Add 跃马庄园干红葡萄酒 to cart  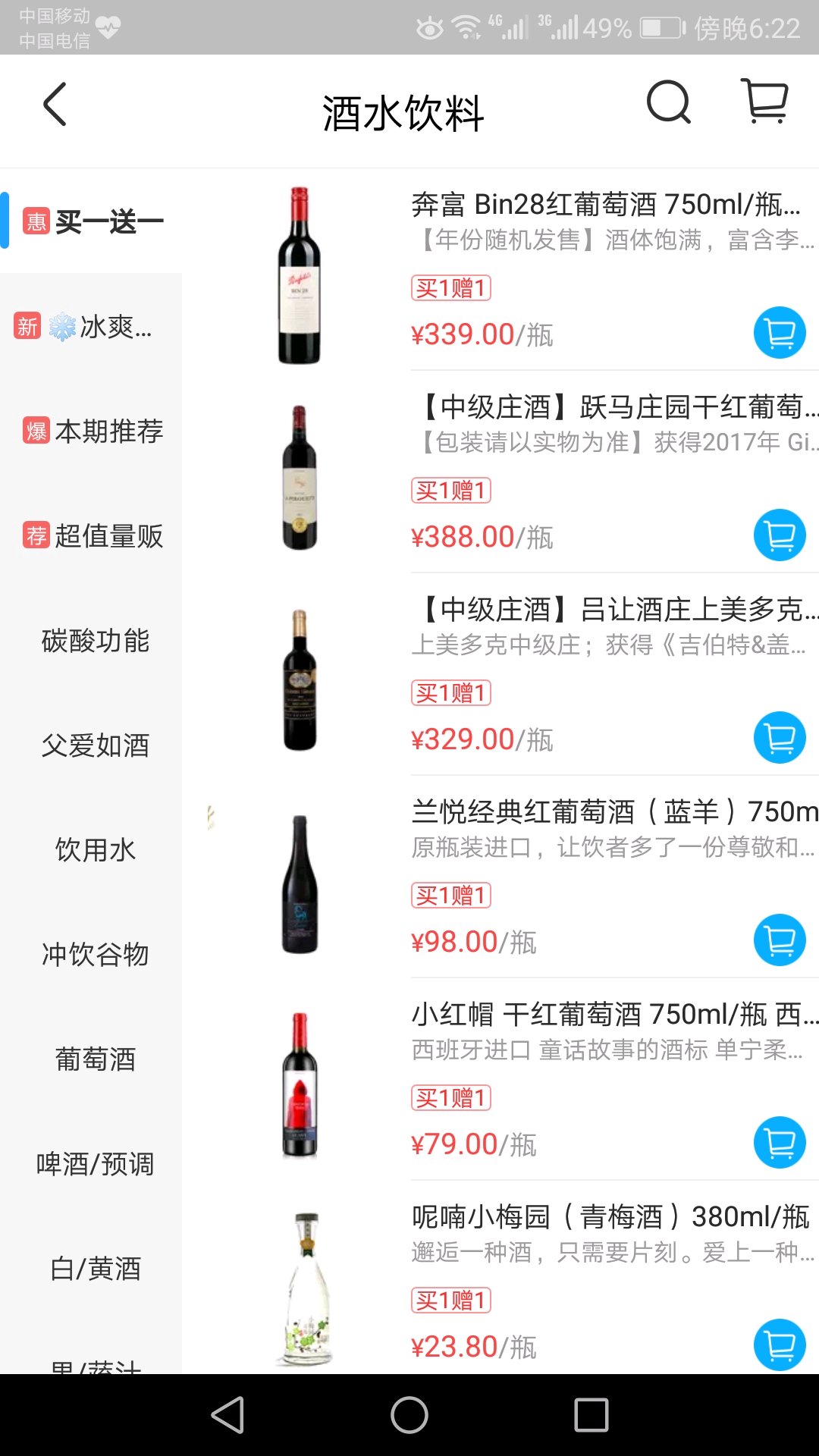(780, 535)
